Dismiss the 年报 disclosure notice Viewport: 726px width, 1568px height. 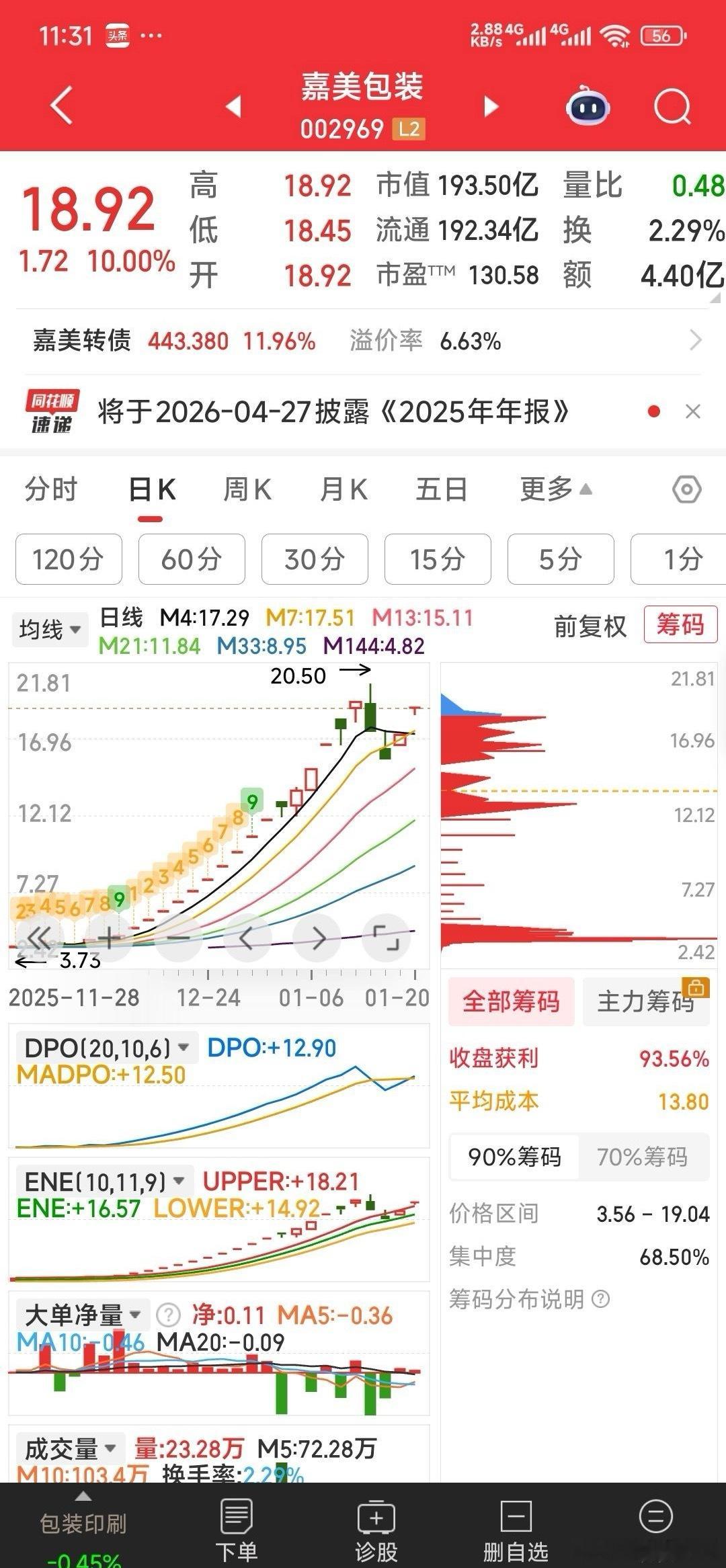pos(692,411)
